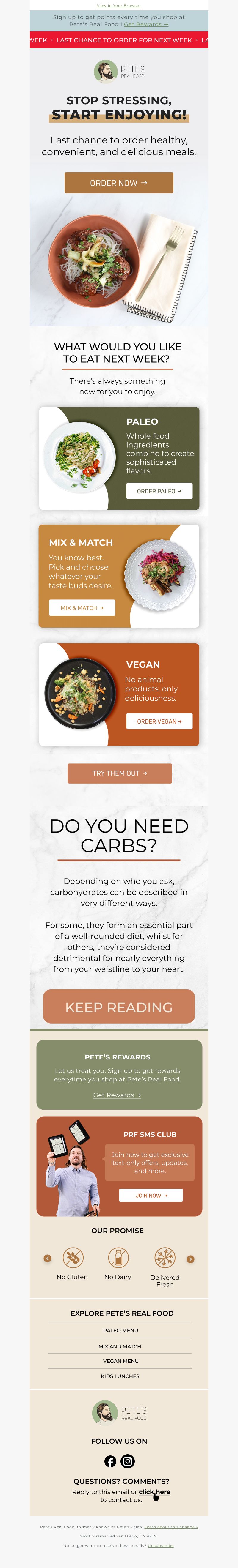Open the Kids Lunches link
The width and height of the screenshot is (238, 1568).
pyautogui.click(x=120, y=1376)
